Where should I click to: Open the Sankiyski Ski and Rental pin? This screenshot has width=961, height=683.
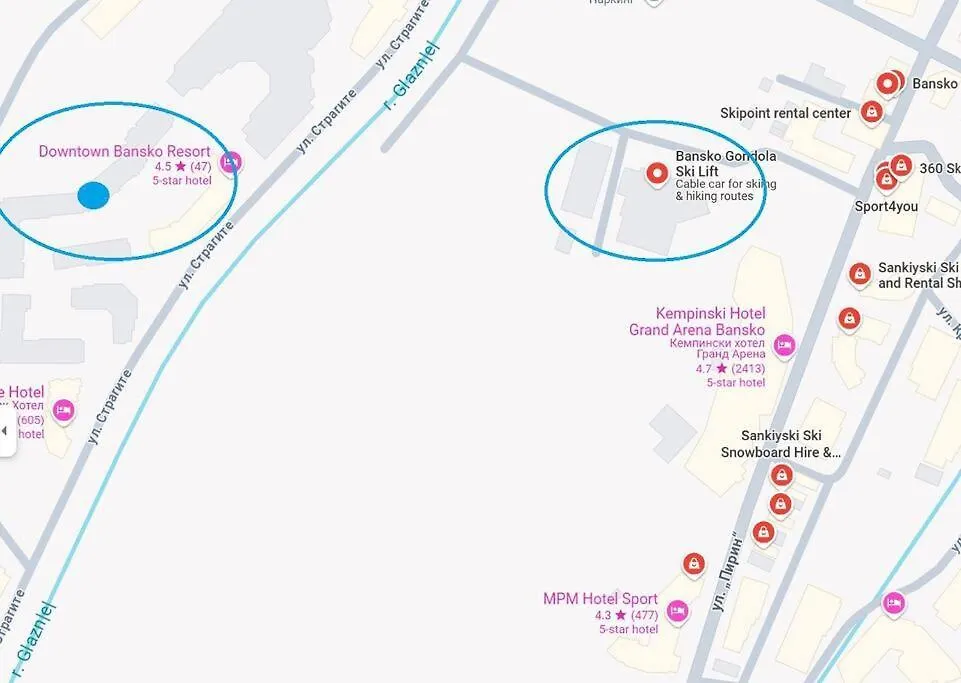coord(859,273)
